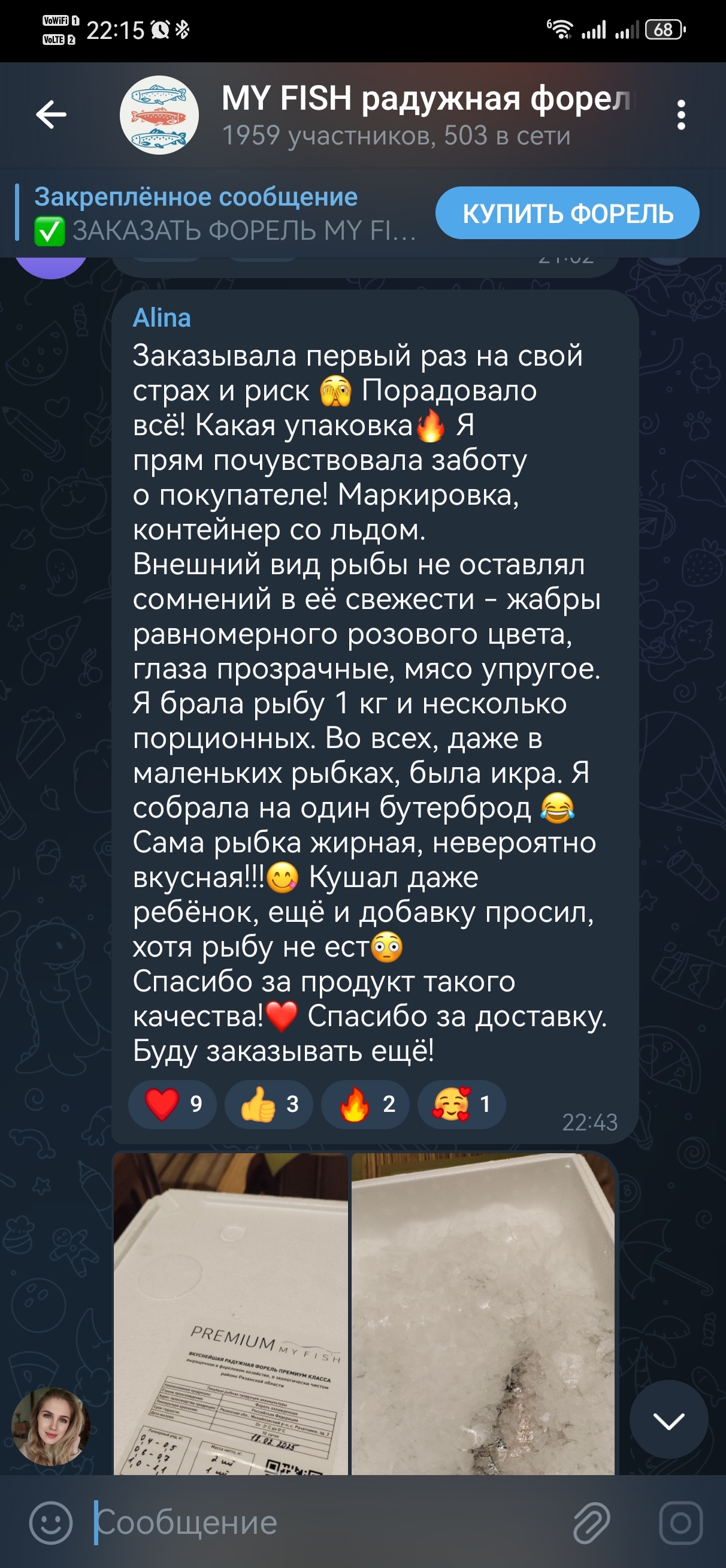
Task: Open the emoji picker
Action: [51, 1522]
